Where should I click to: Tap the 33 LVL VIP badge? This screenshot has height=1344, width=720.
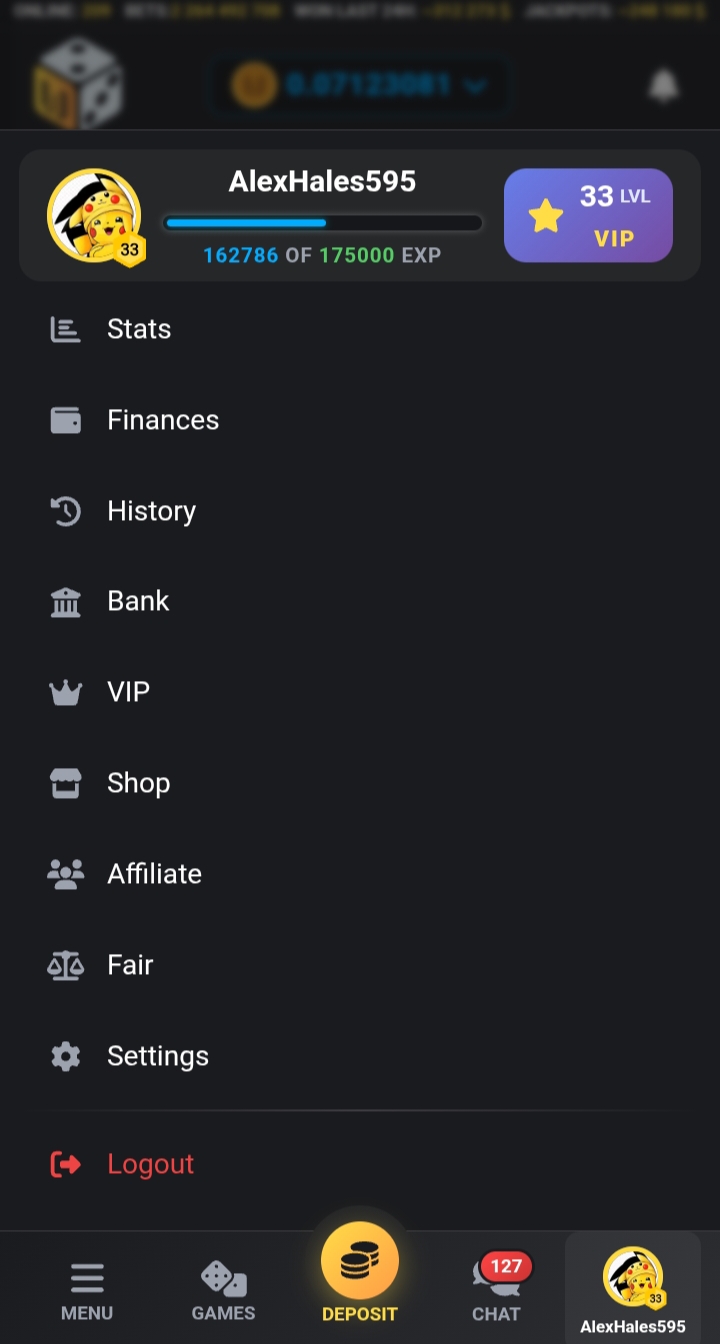click(x=588, y=215)
